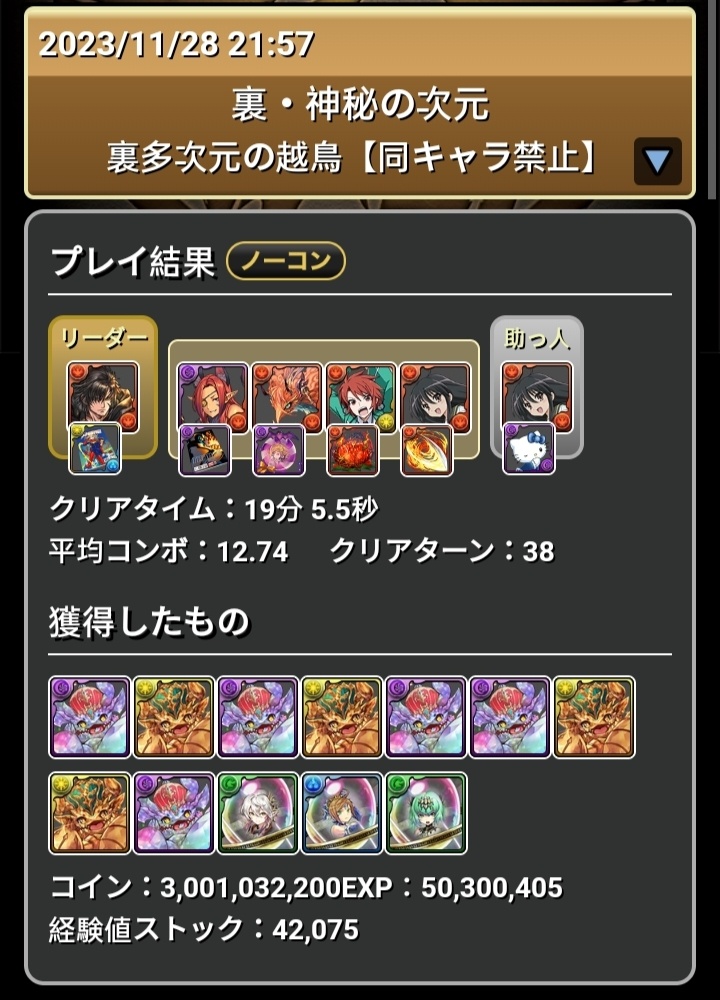720x1000 pixels.
Task: Open the リーダー monster icon
Action: click(x=102, y=394)
